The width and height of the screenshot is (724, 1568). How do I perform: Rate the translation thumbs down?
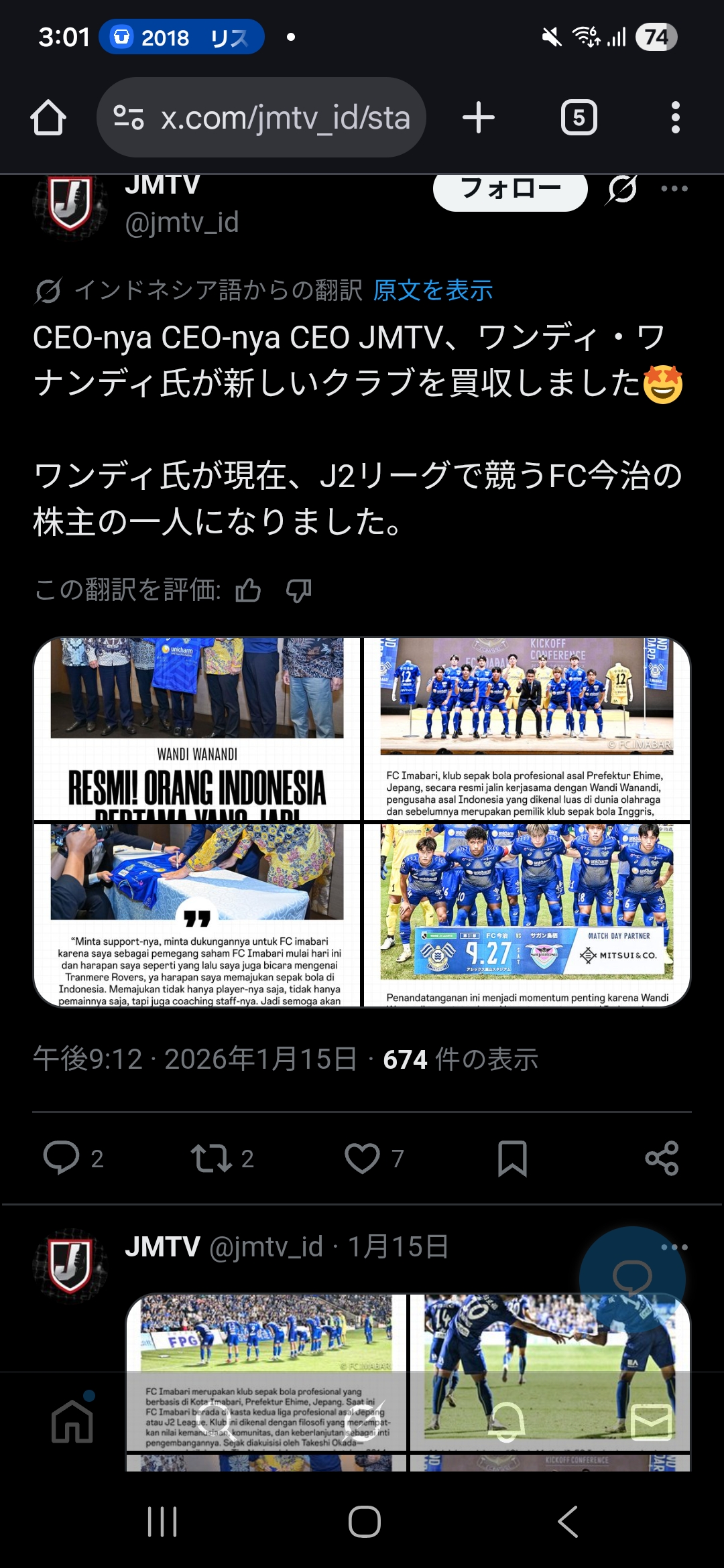(x=298, y=590)
